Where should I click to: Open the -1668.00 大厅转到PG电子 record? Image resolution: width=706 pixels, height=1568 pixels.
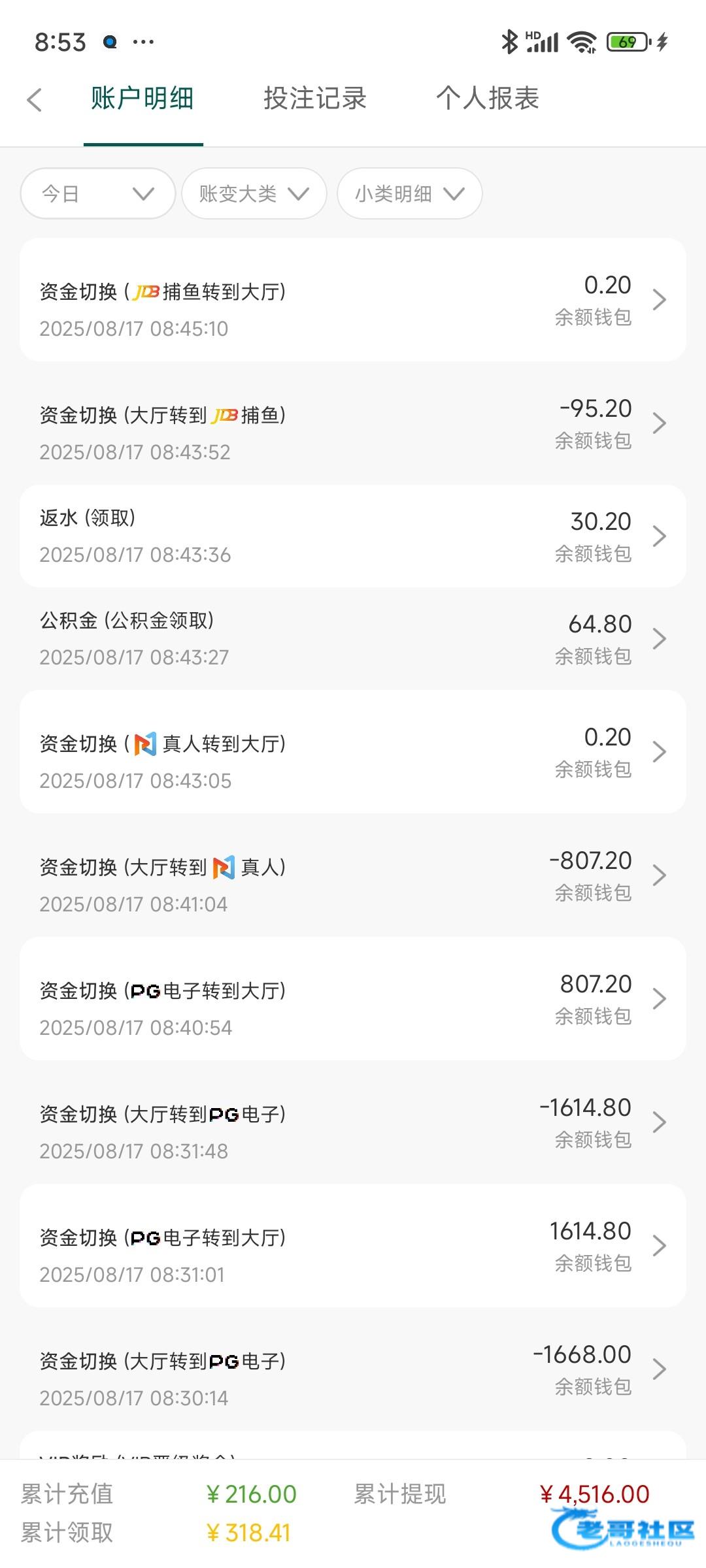click(353, 1369)
